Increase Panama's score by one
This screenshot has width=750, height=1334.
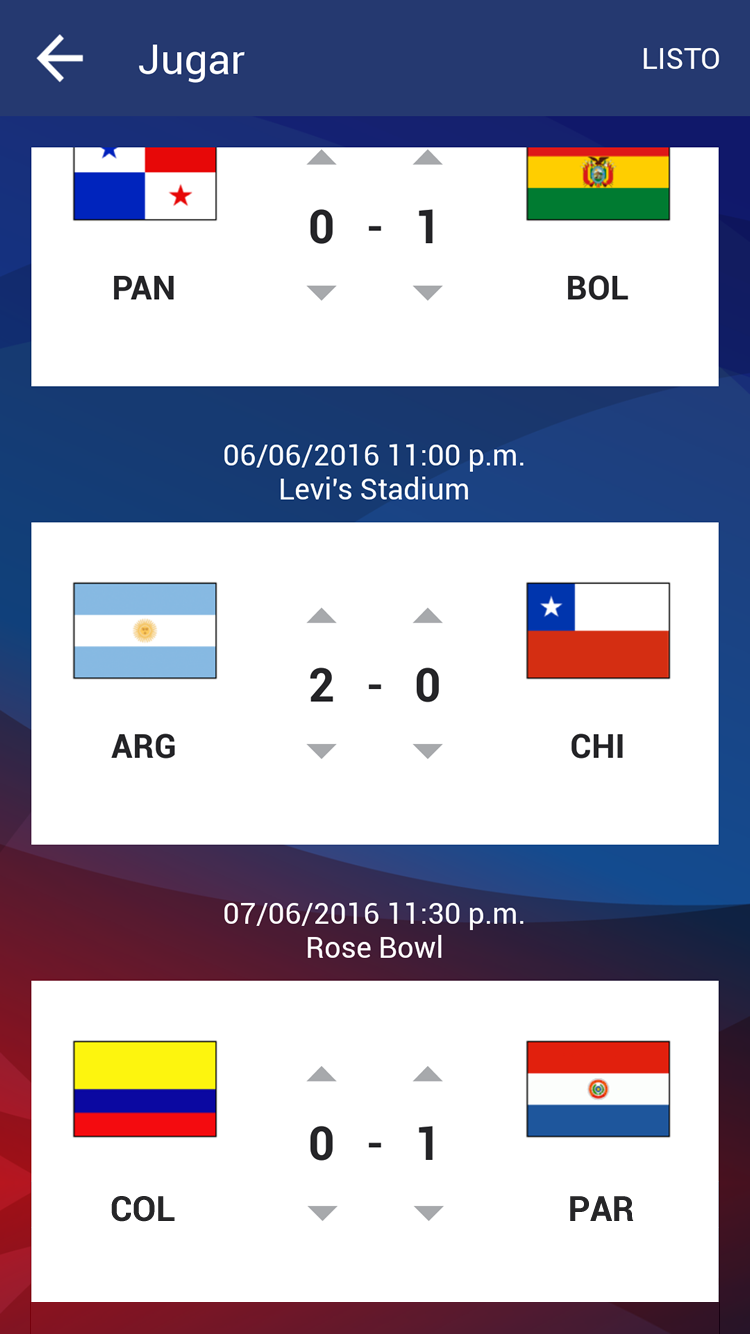(x=321, y=158)
